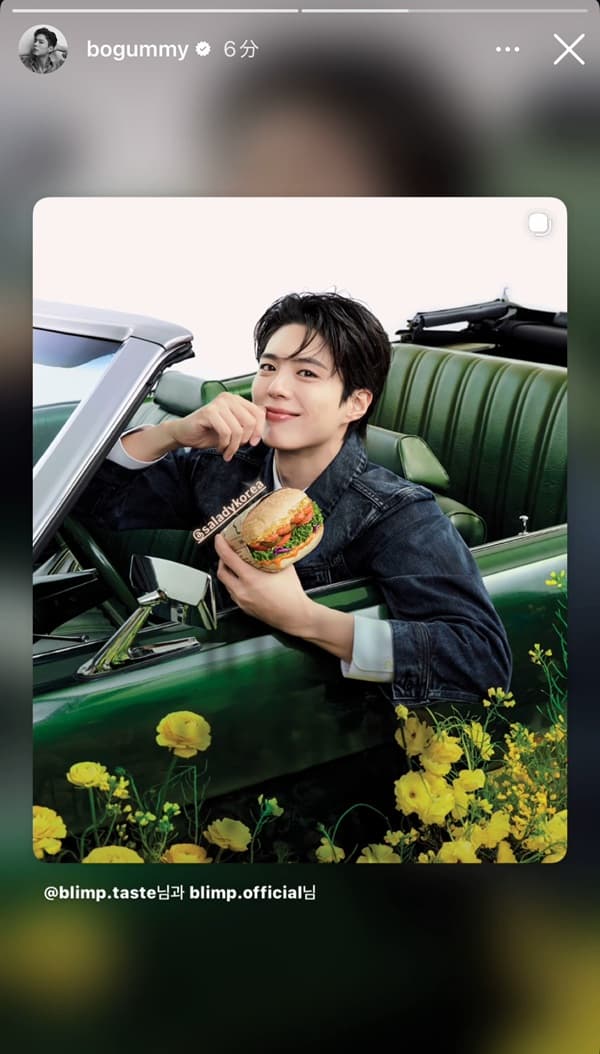Image resolution: width=600 pixels, height=1054 pixels.
Task: Tap the bogummy username
Action: 137,49
